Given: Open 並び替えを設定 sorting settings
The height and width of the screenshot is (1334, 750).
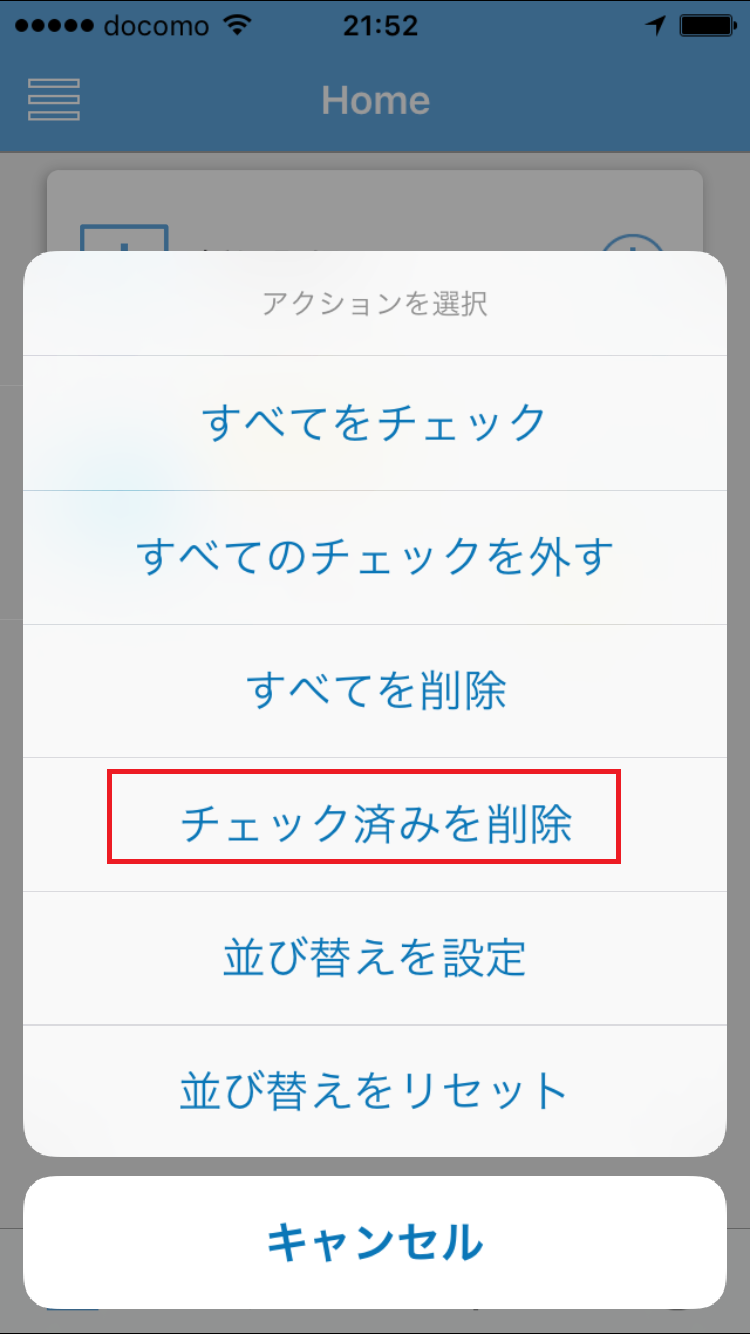Looking at the screenshot, I should pyautogui.click(x=375, y=958).
